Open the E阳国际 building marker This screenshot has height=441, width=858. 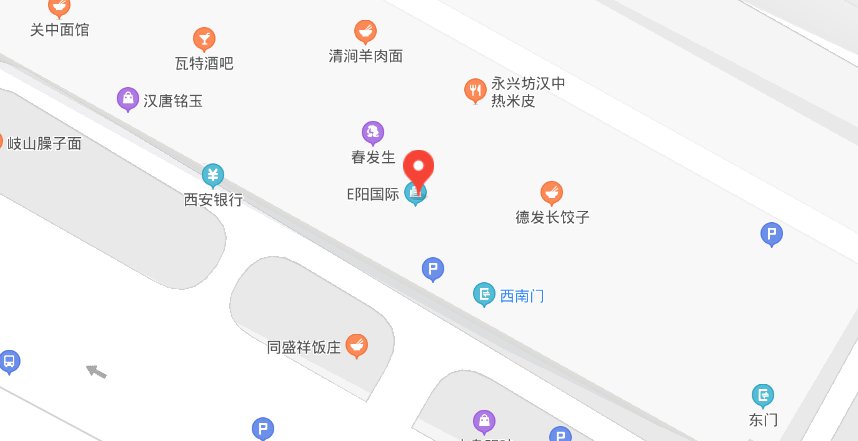pos(417,193)
